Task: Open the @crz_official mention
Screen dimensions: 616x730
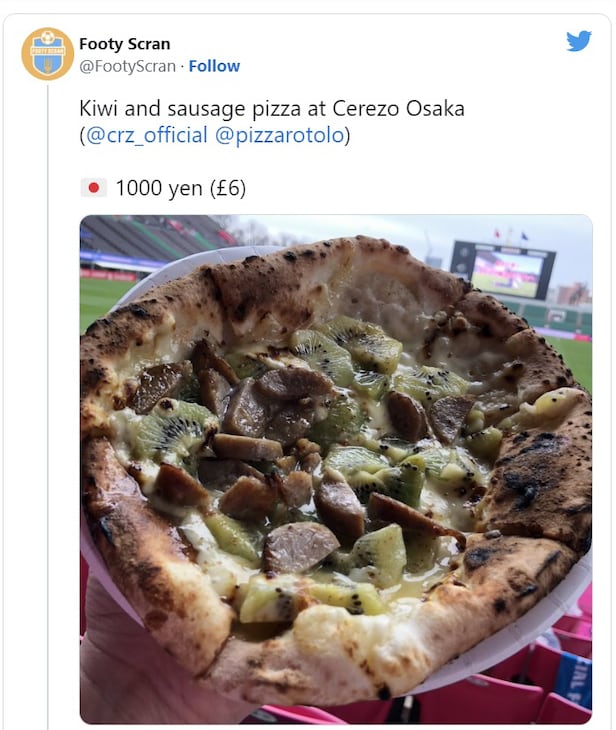Action: 147,135
